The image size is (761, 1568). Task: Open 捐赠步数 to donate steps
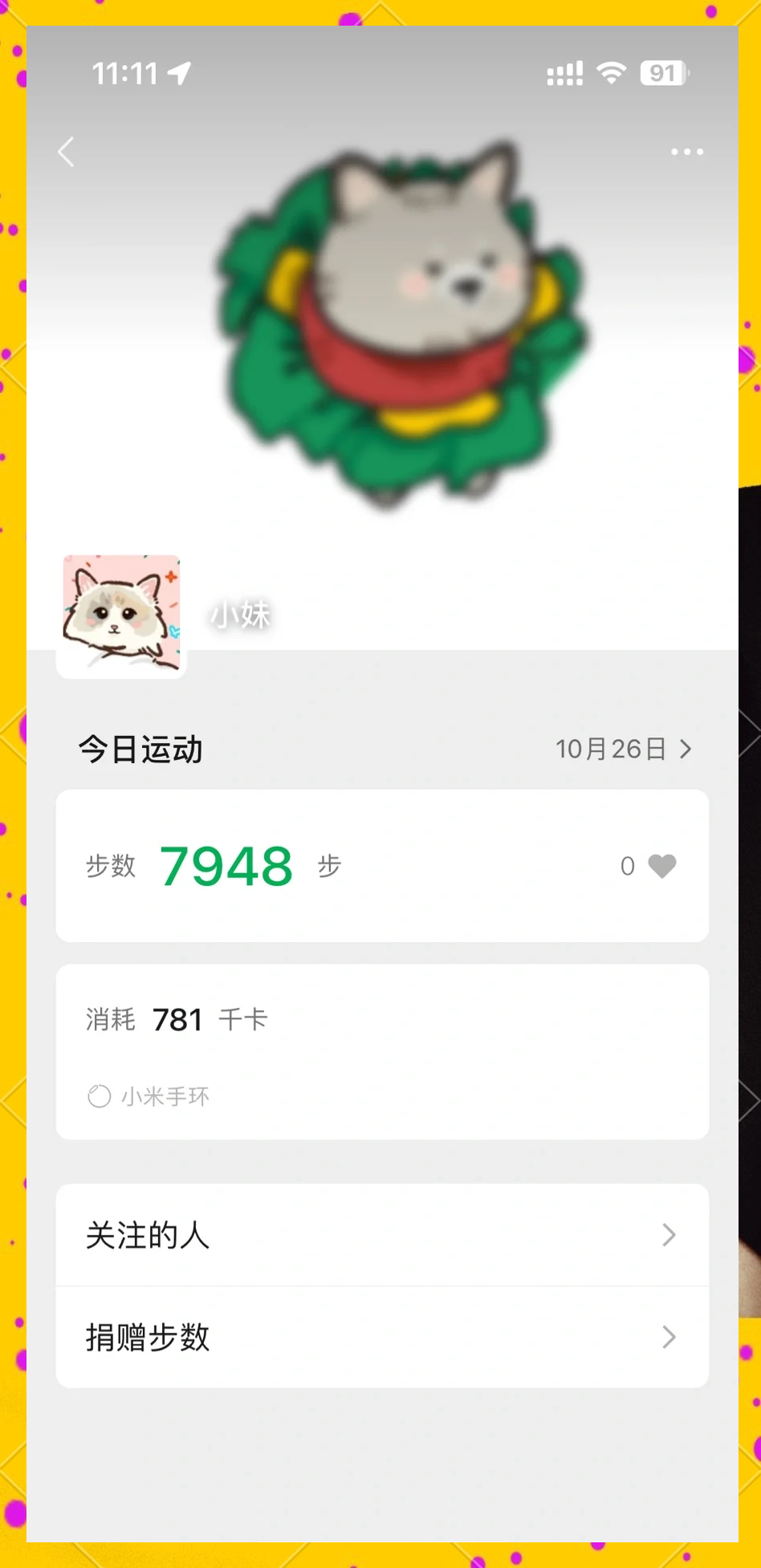(x=381, y=1337)
